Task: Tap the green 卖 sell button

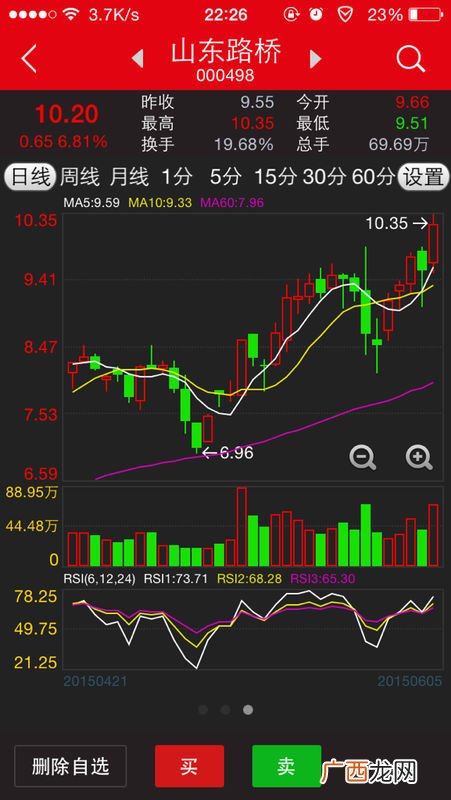Action: pyautogui.click(x=287, y=766)
